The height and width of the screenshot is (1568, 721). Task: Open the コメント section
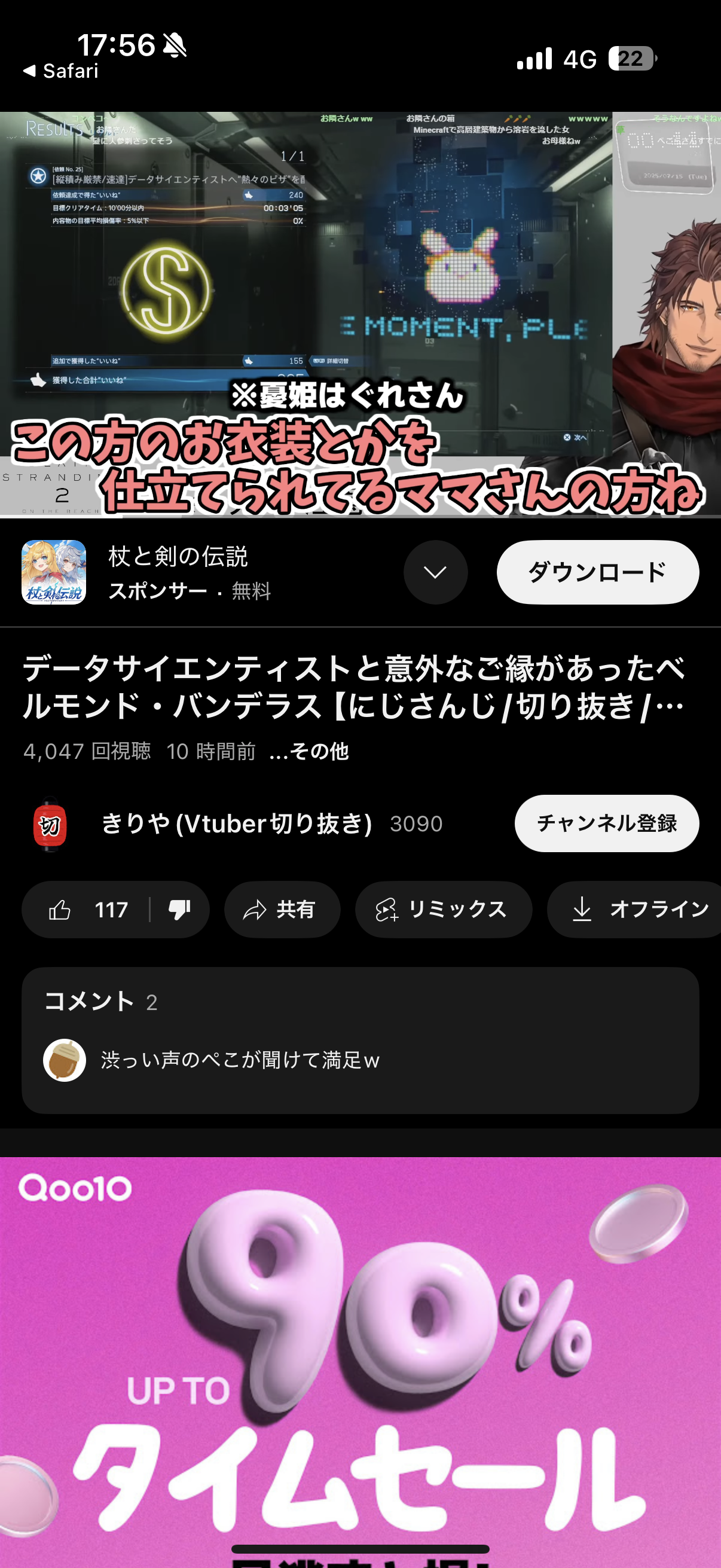360,1041
